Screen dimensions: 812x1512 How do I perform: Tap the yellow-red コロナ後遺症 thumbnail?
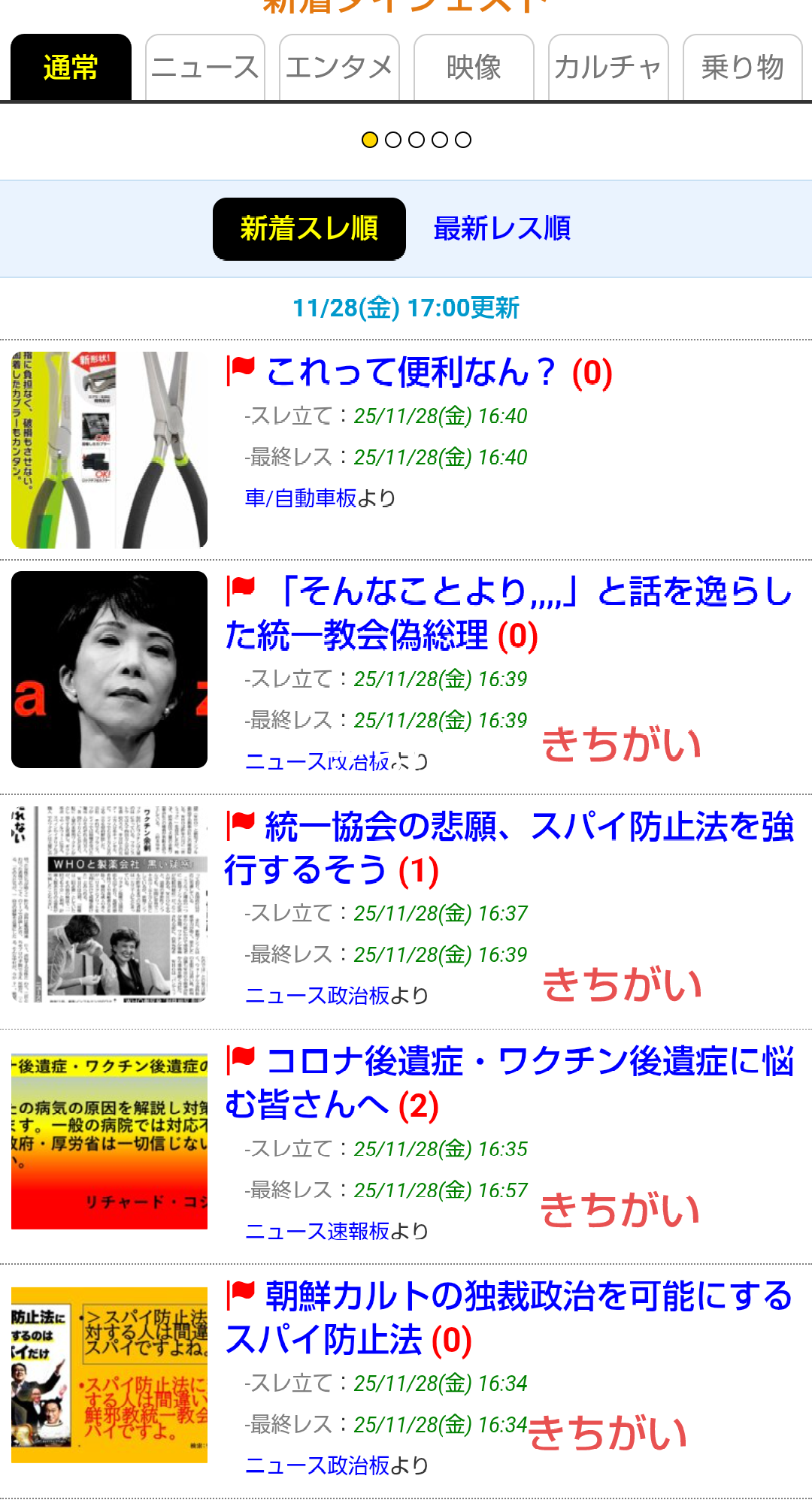coord(109,1141)
